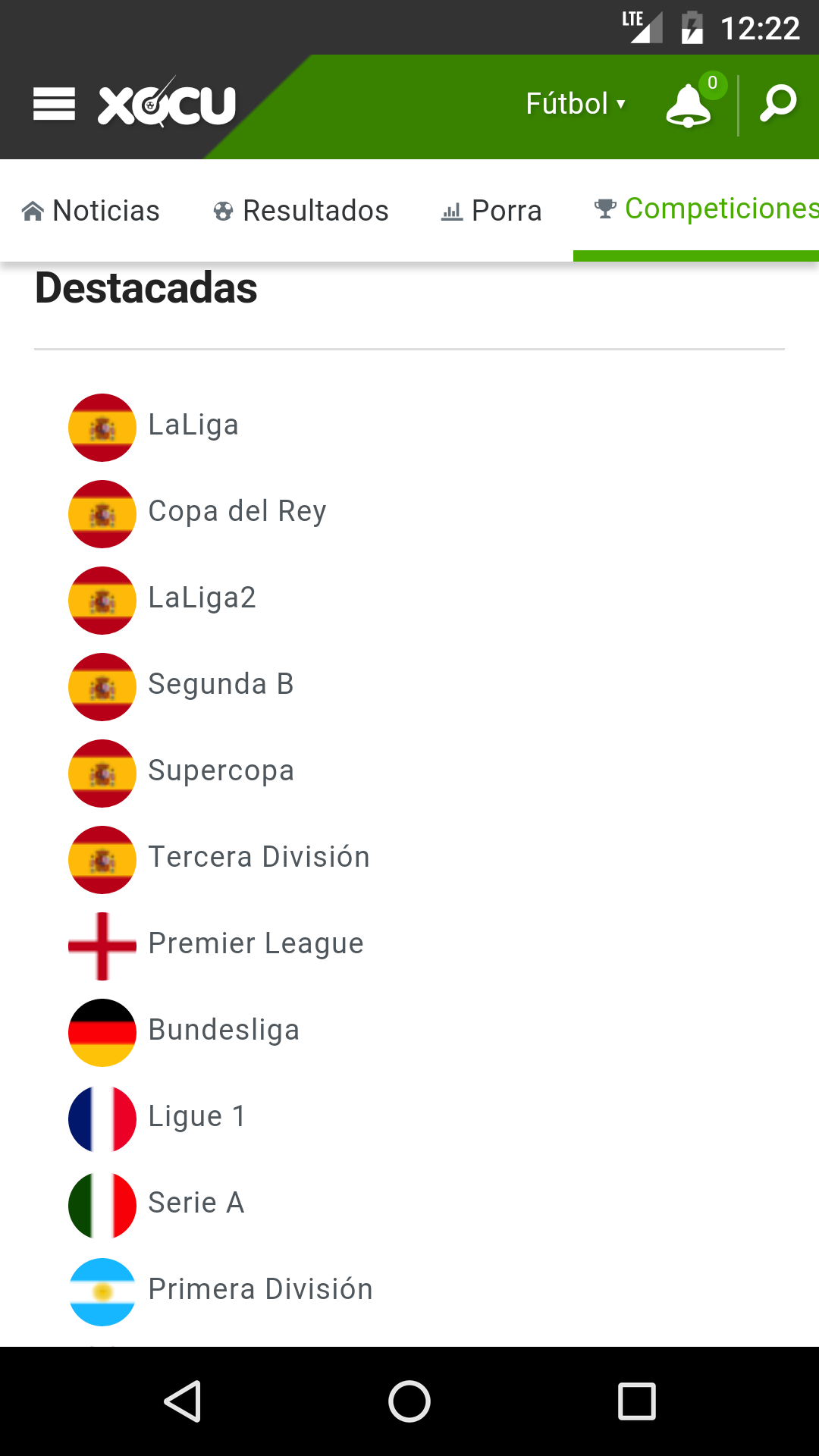Viewport: 819px width, 1456px height.
Task: Go to the Porra tab
Action: pos(491,211)
